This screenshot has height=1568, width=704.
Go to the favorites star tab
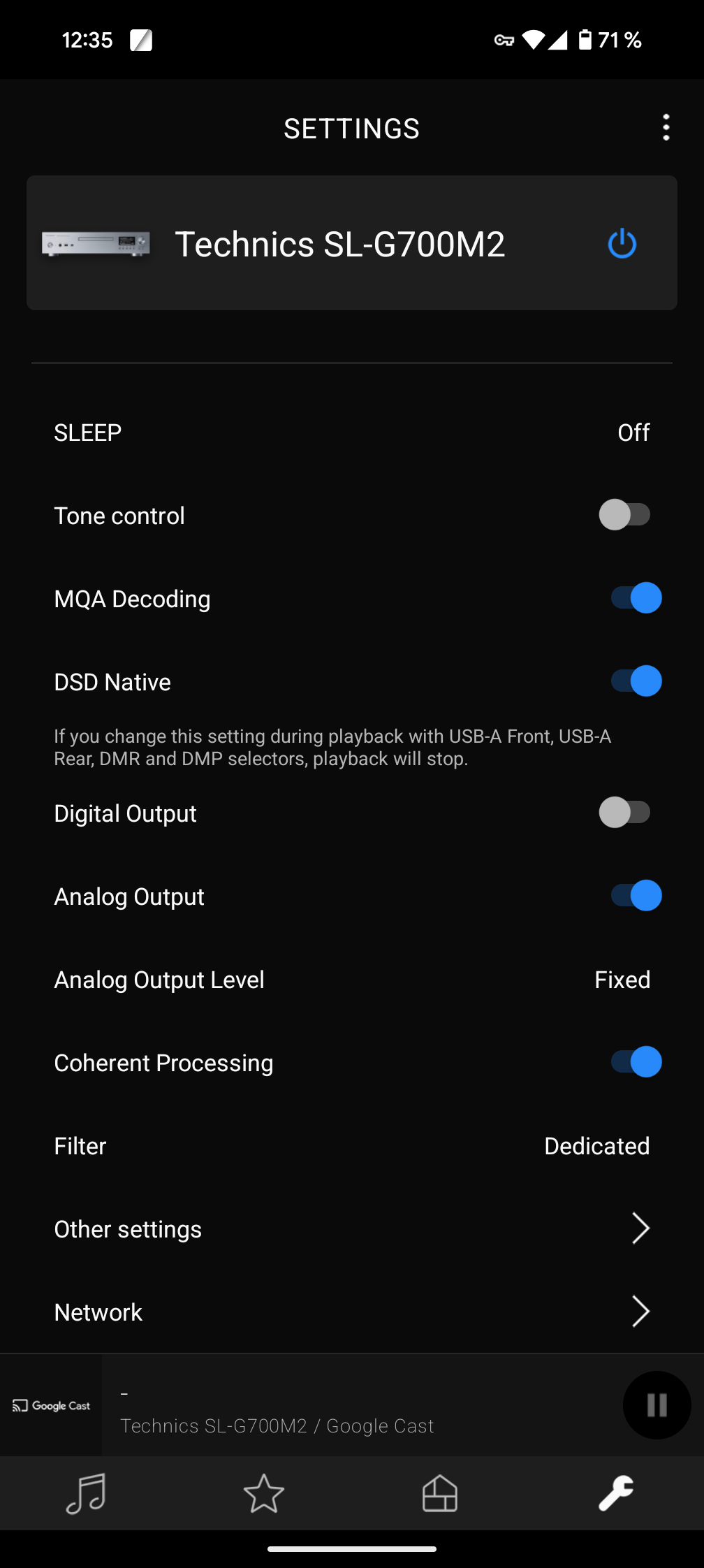tap(263, 1493)
